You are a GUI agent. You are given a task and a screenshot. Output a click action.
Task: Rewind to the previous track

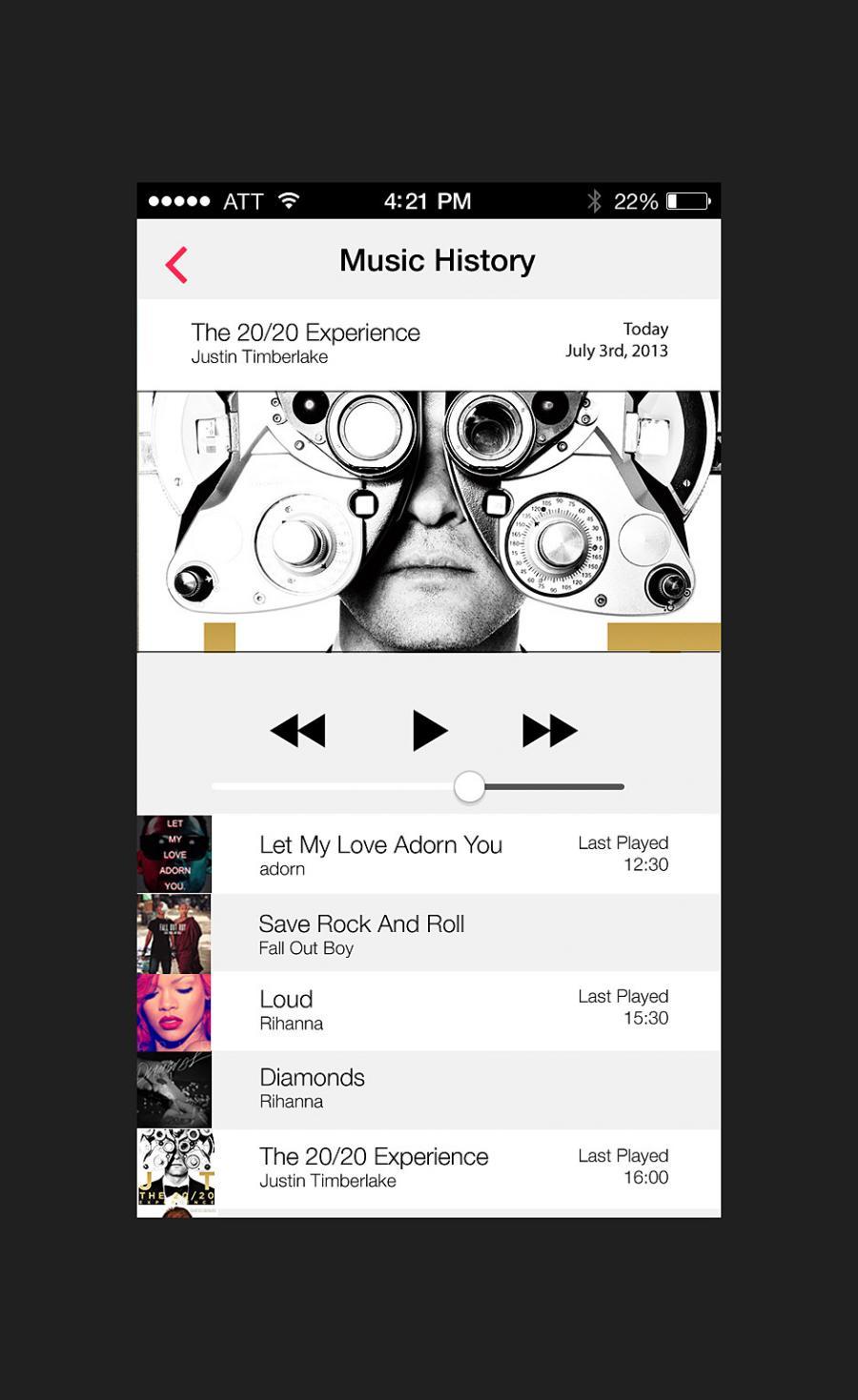point(298,731)
